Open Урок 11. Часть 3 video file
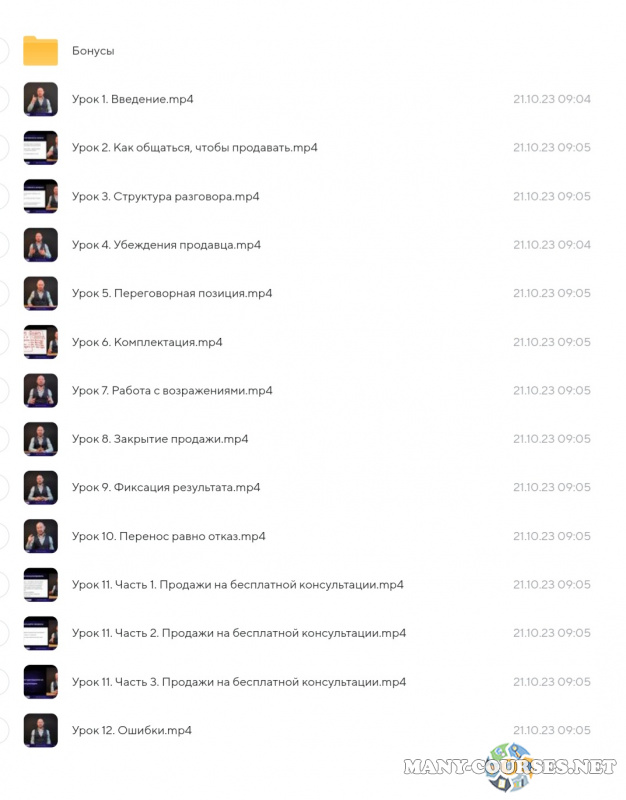626x800 pixels. pos(238,682)
